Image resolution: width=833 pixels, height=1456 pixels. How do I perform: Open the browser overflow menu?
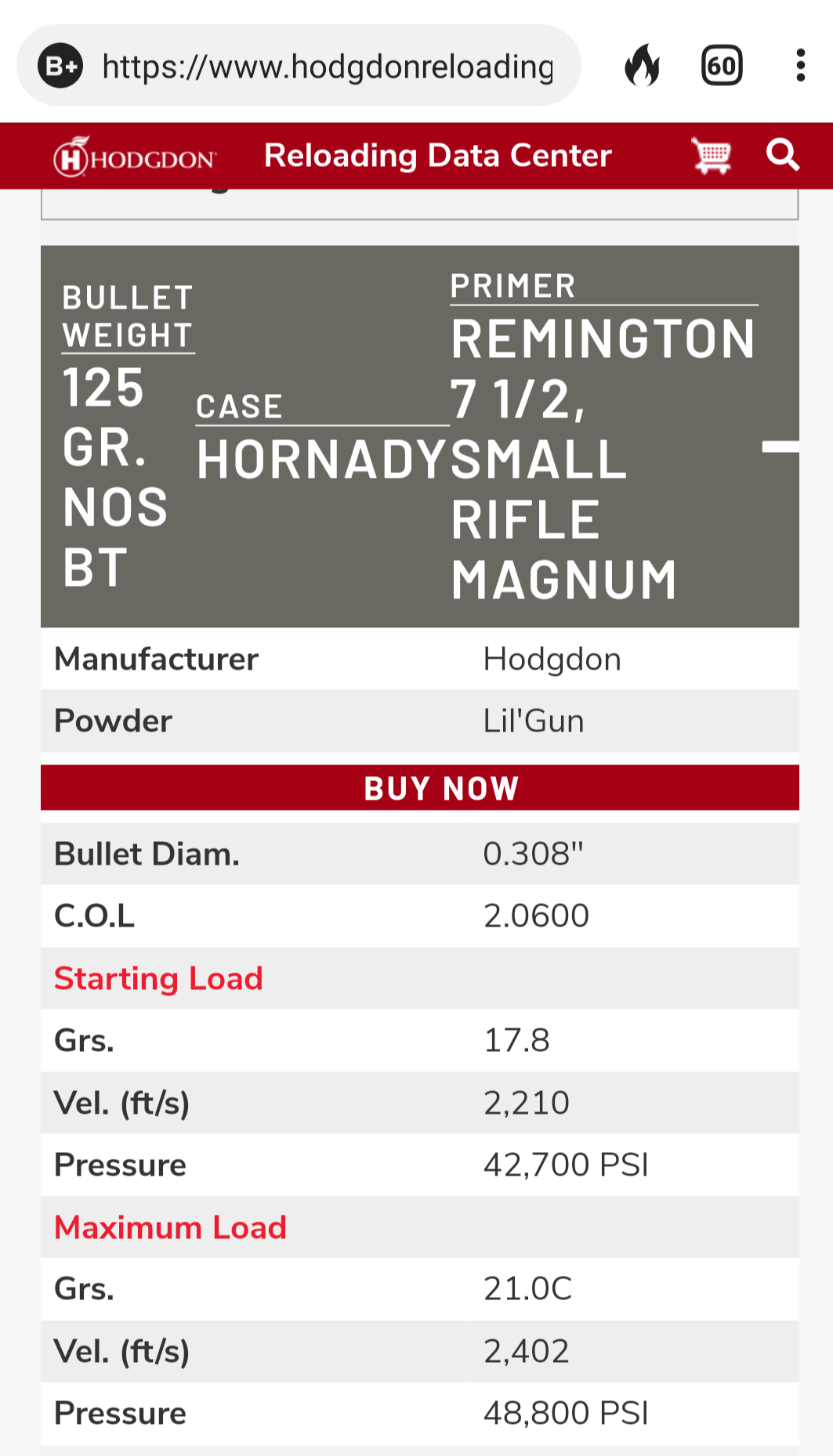pyautogui.click(x=800, y=65)
